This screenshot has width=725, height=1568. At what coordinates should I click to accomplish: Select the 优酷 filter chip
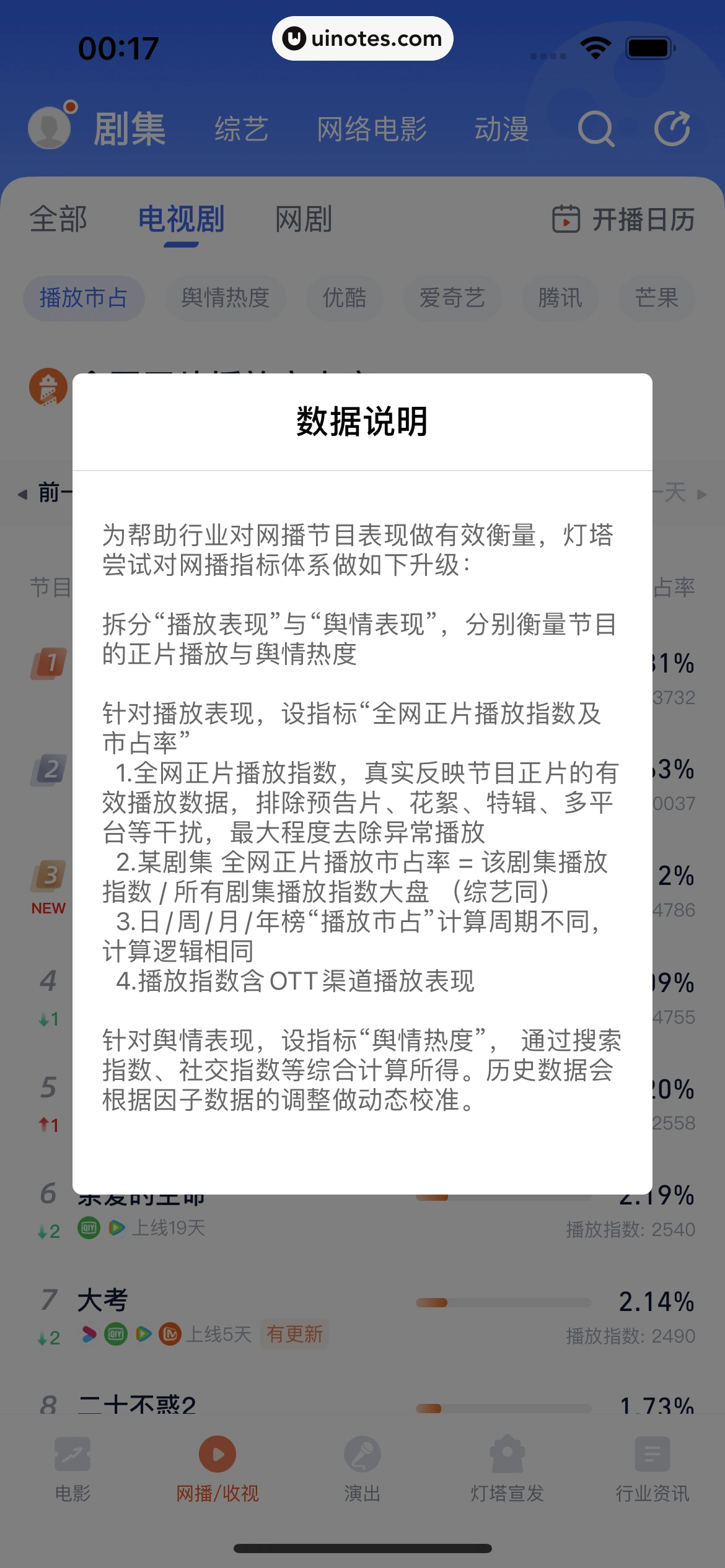coord(345,298)
